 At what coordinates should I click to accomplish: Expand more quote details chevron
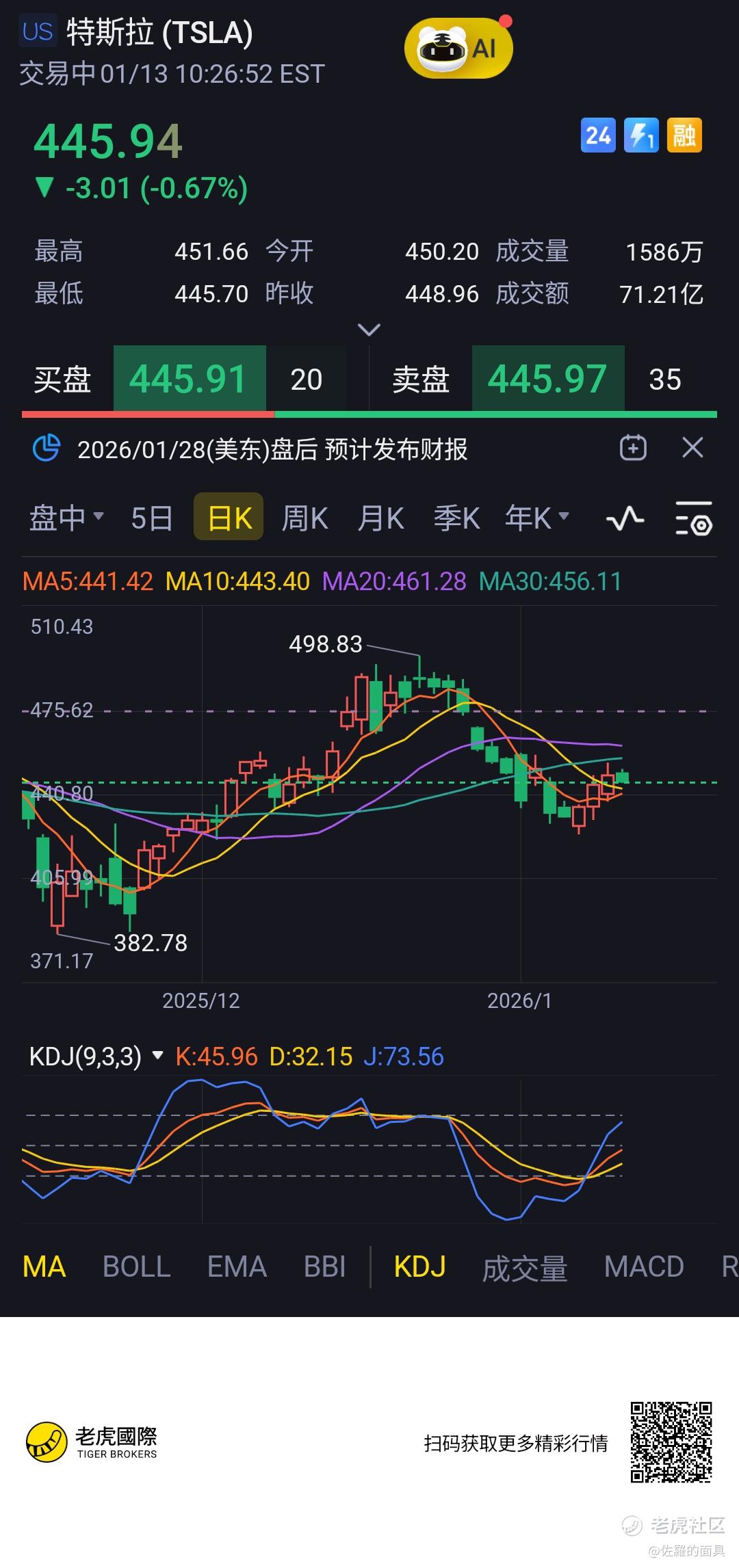click(x=369, y=330)
